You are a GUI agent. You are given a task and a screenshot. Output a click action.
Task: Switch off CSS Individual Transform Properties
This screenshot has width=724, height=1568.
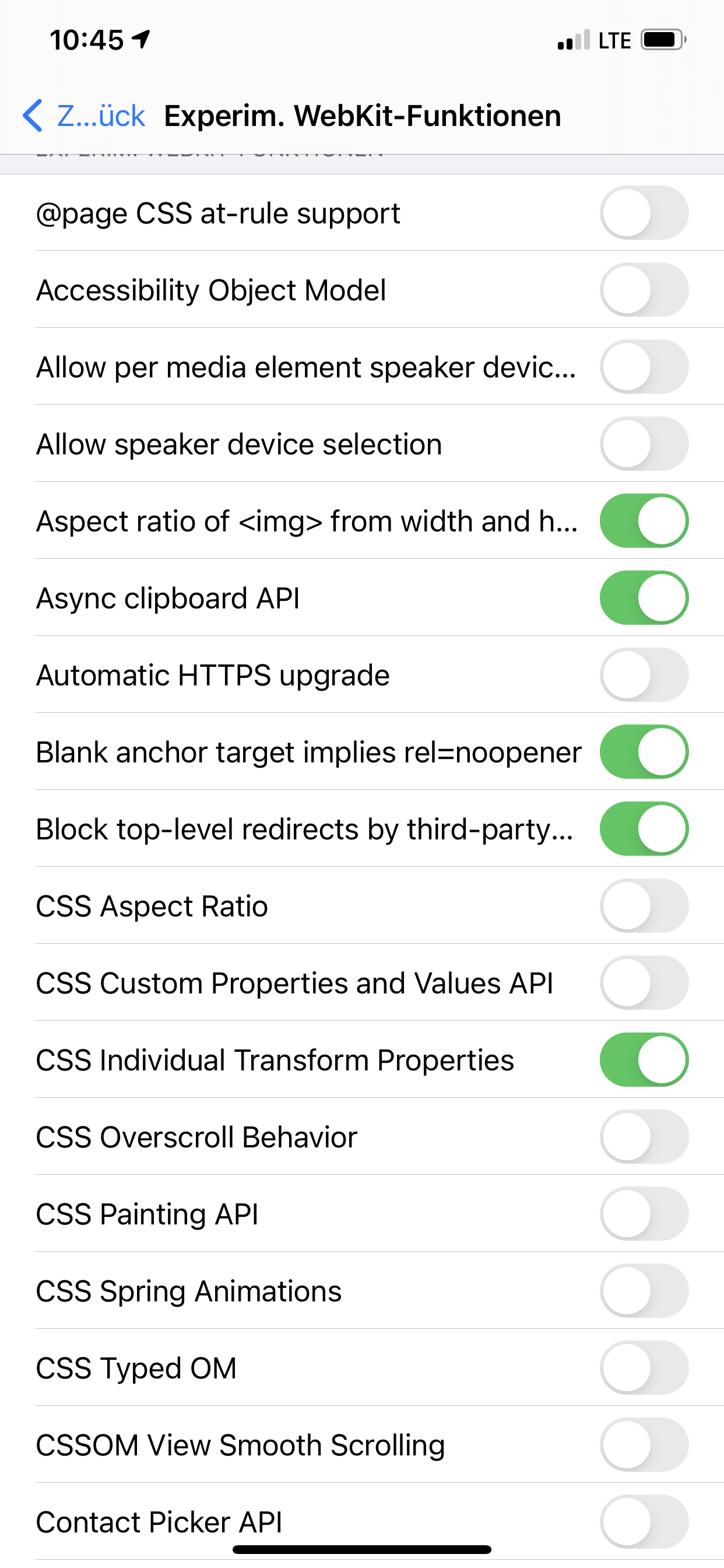pyautogui.click(x=644, y=1060)
